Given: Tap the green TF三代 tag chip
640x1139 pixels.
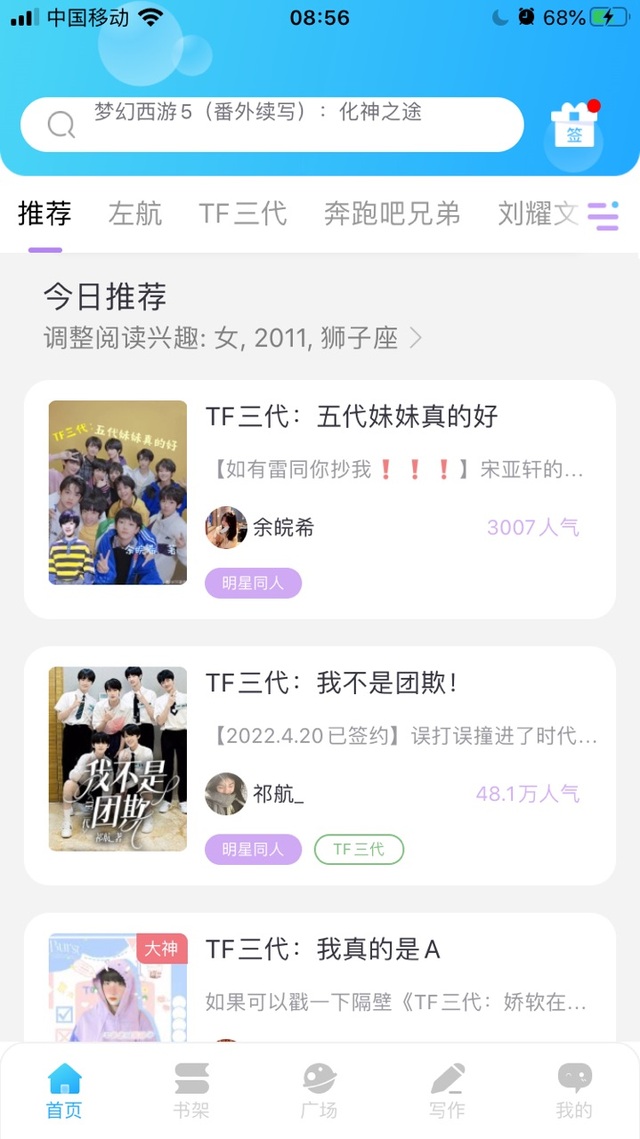Looking at the screenshot, I should (x=358, y=849).
